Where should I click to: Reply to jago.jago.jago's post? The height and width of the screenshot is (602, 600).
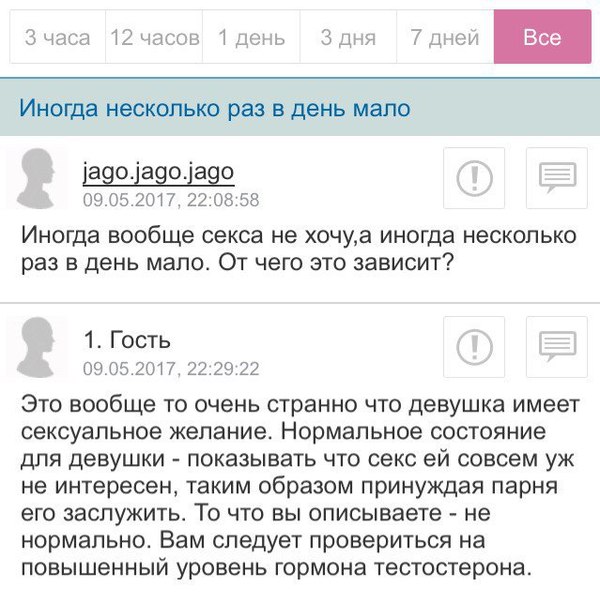pos(557,178)
